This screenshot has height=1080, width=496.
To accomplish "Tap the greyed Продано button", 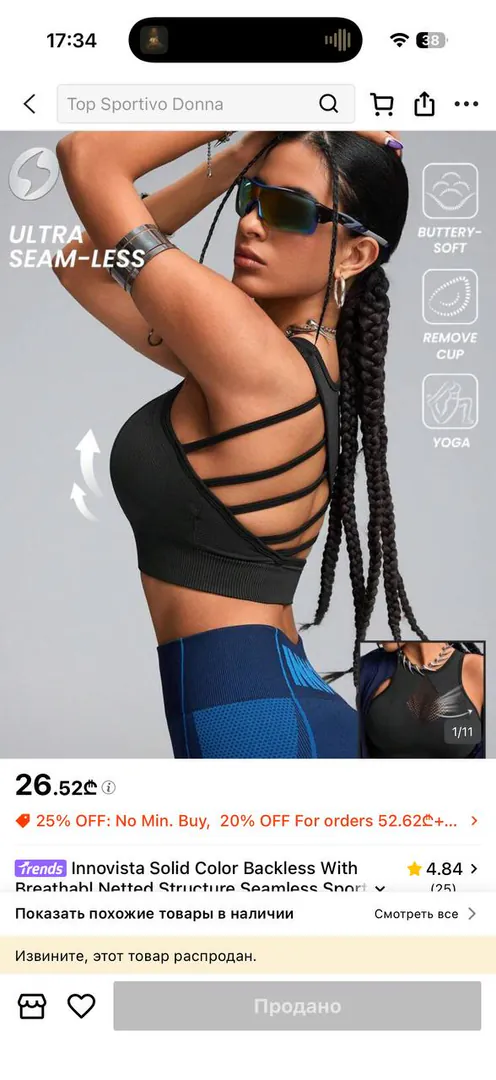I will point(298,1006).
